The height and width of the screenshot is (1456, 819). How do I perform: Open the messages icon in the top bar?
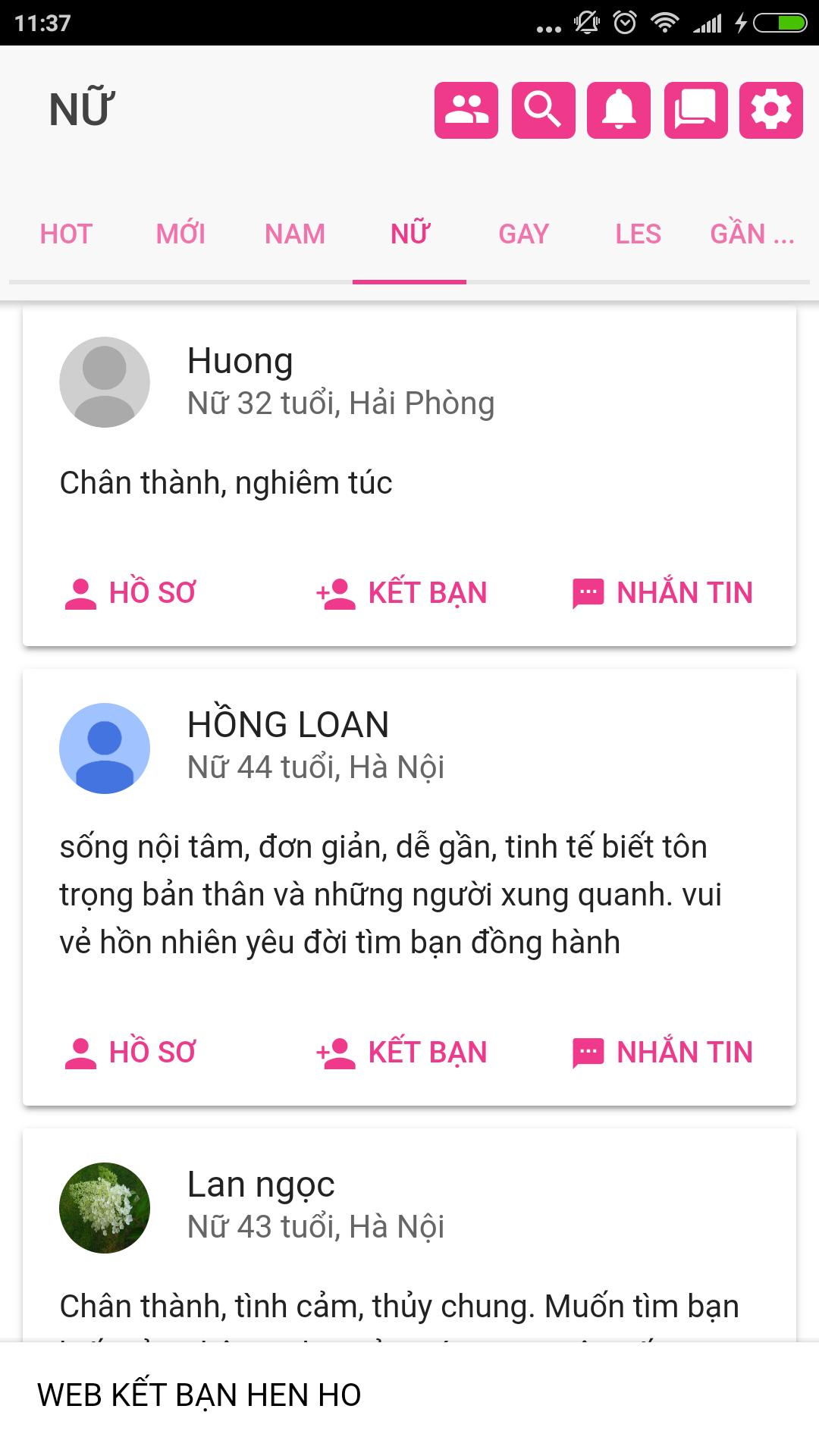(x=695, y=110)
